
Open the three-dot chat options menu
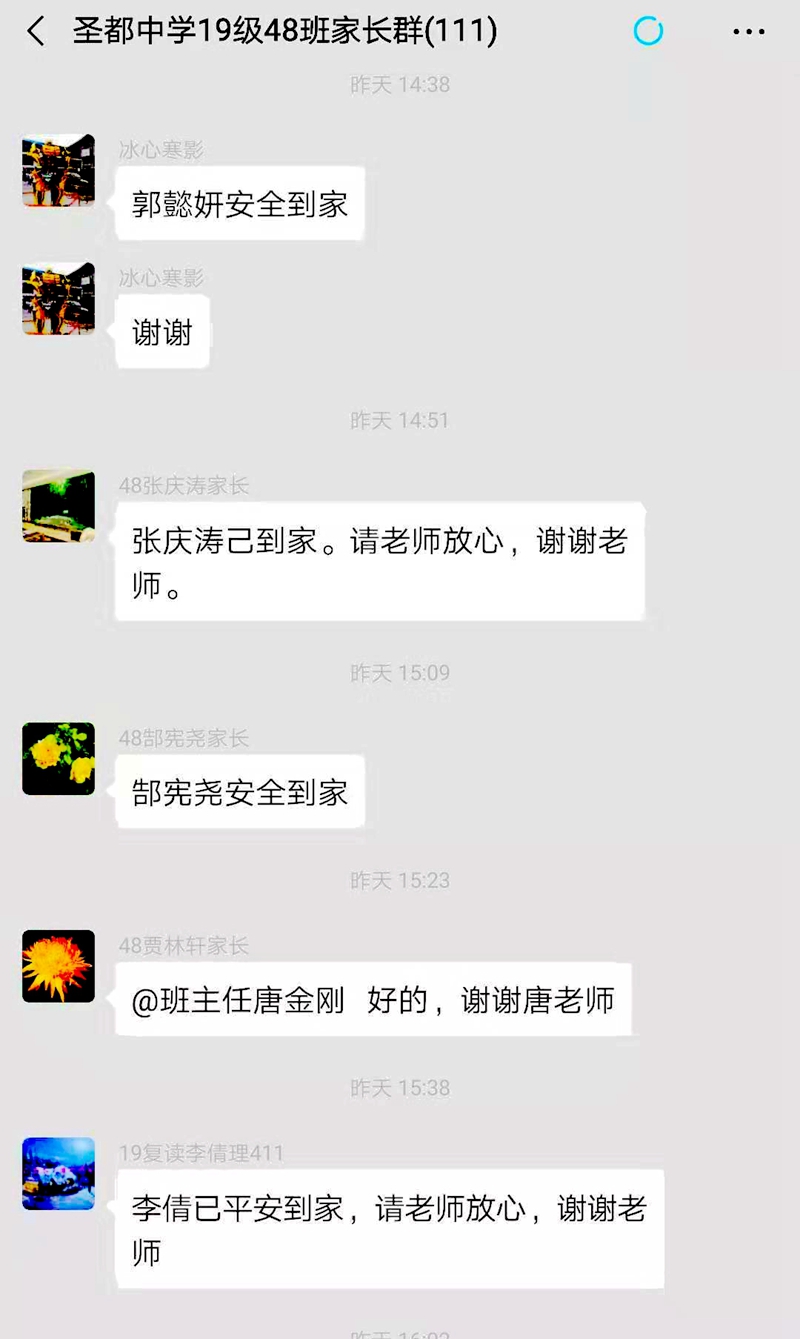coord(748,32)
